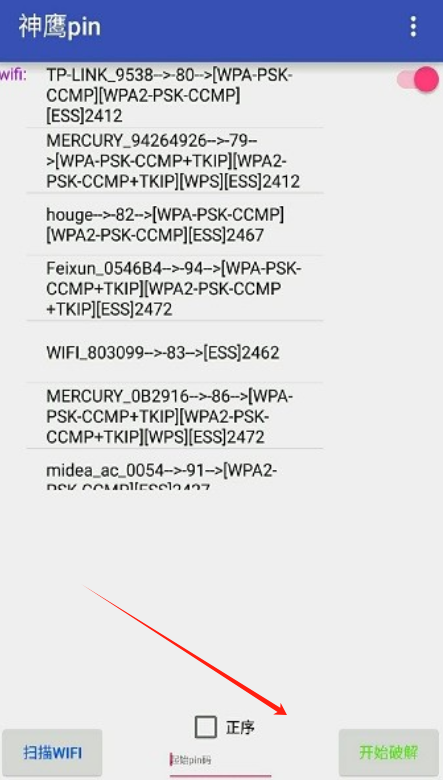
Task: Select the MERCURY_0B2916 network
Action: point(175,415)
